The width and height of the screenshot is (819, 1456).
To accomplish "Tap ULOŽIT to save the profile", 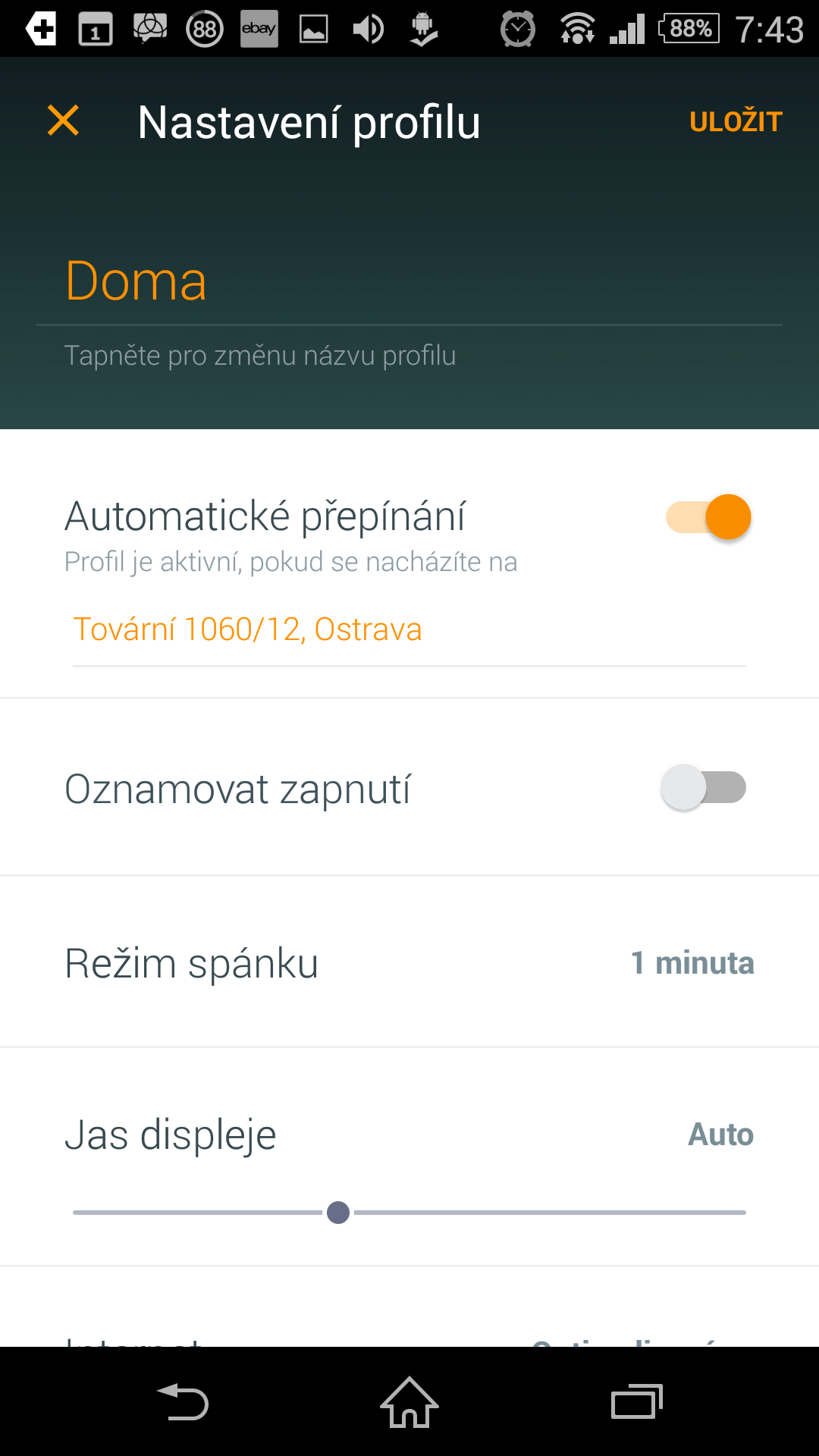I will (736, 121).
